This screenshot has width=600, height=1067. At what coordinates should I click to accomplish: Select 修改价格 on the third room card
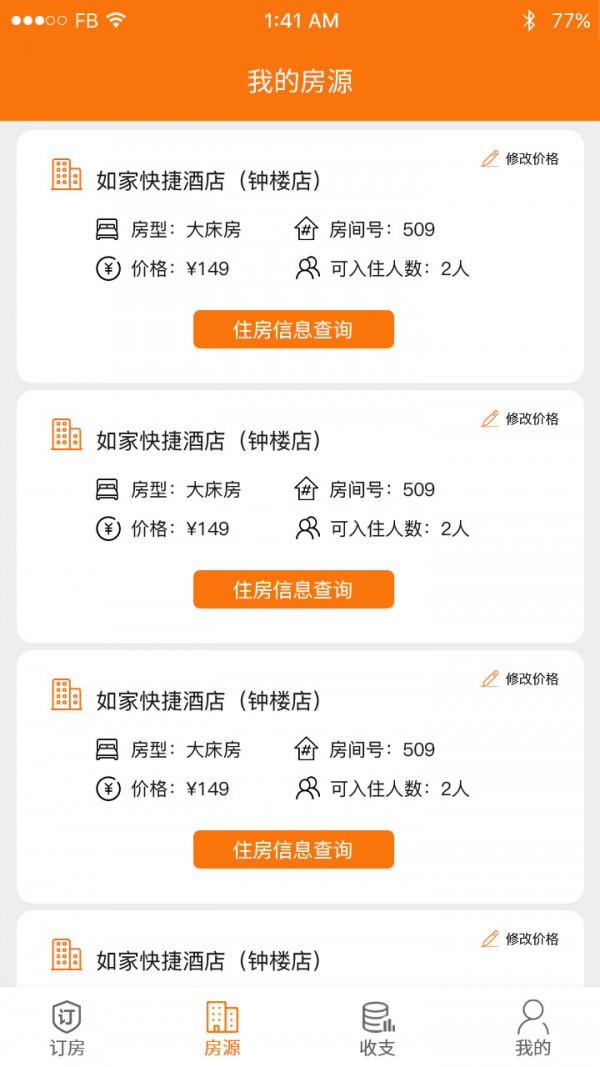[x=520, y=679]
